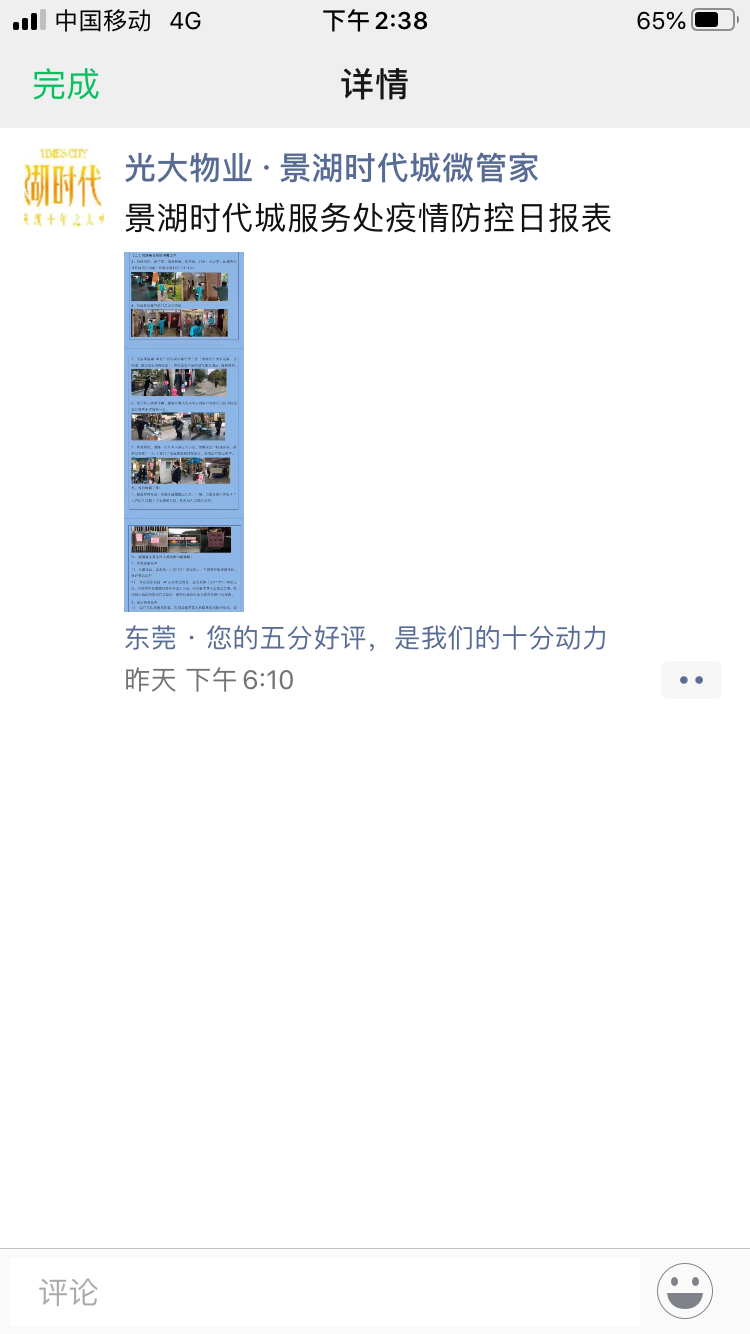Screen dimensions: 750x1334
Task: Open the like and comment options button
Action: tap(691, 680)
